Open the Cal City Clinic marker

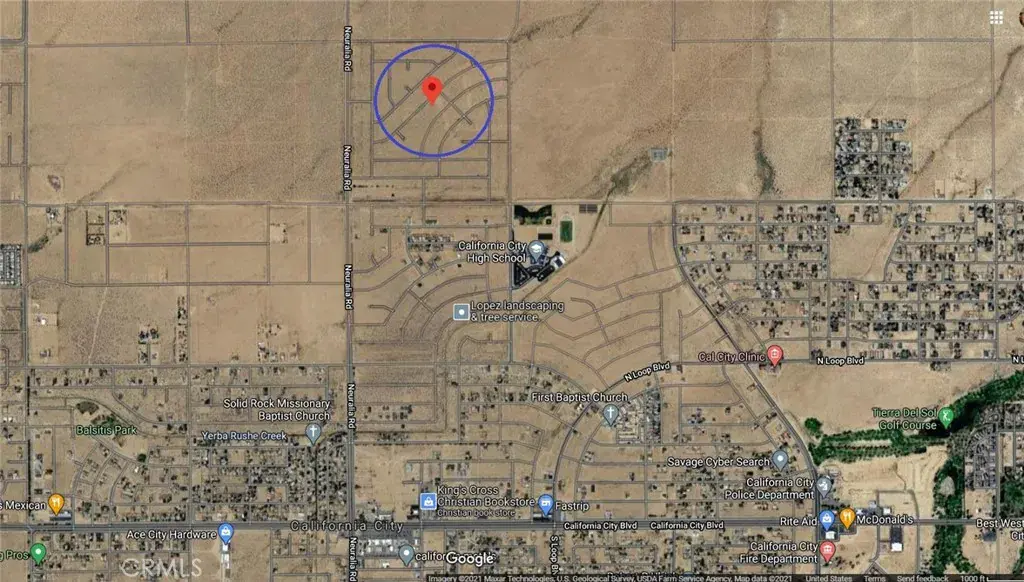tap(774, 356)
